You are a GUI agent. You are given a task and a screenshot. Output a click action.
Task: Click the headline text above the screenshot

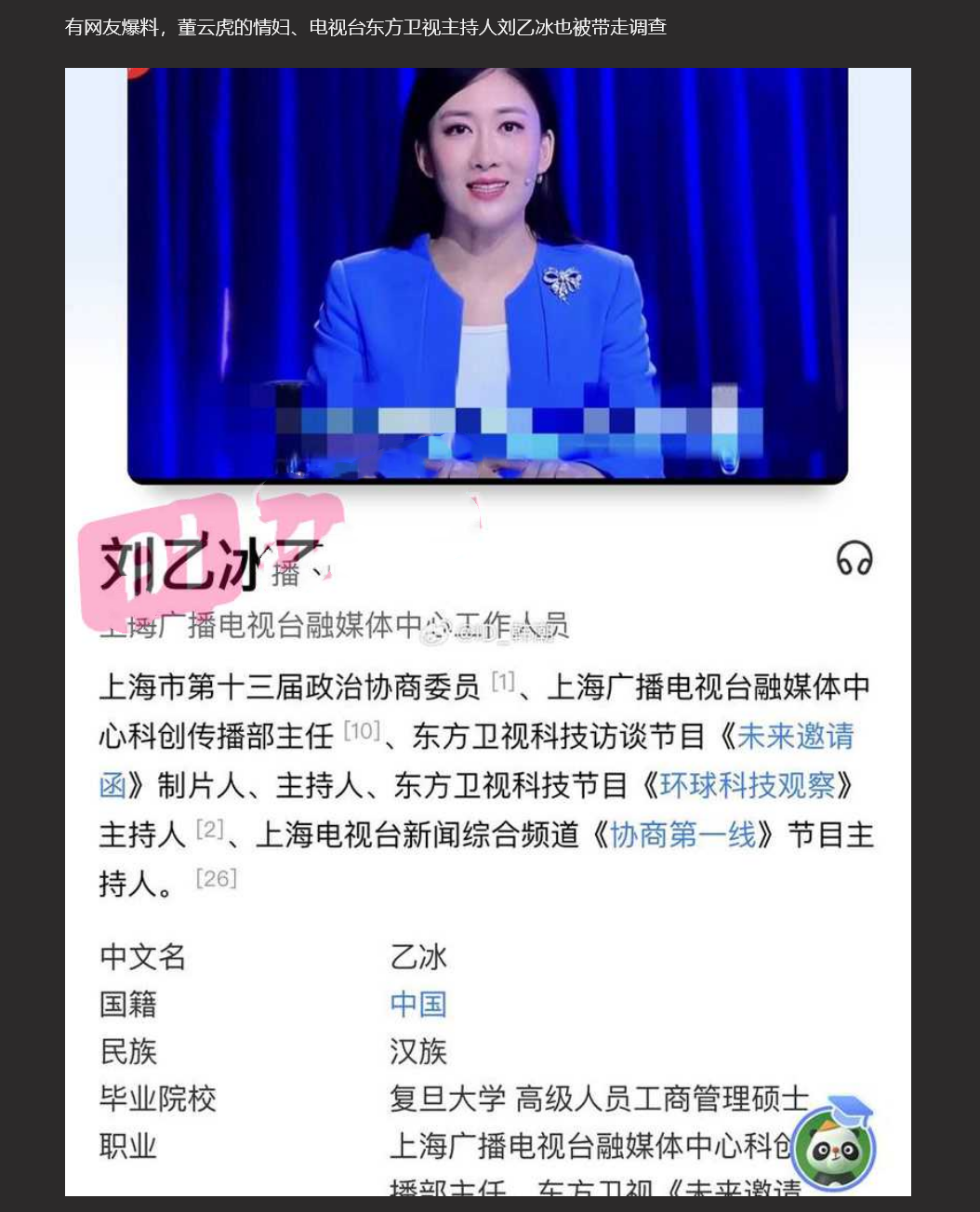[x=367, y=27]
